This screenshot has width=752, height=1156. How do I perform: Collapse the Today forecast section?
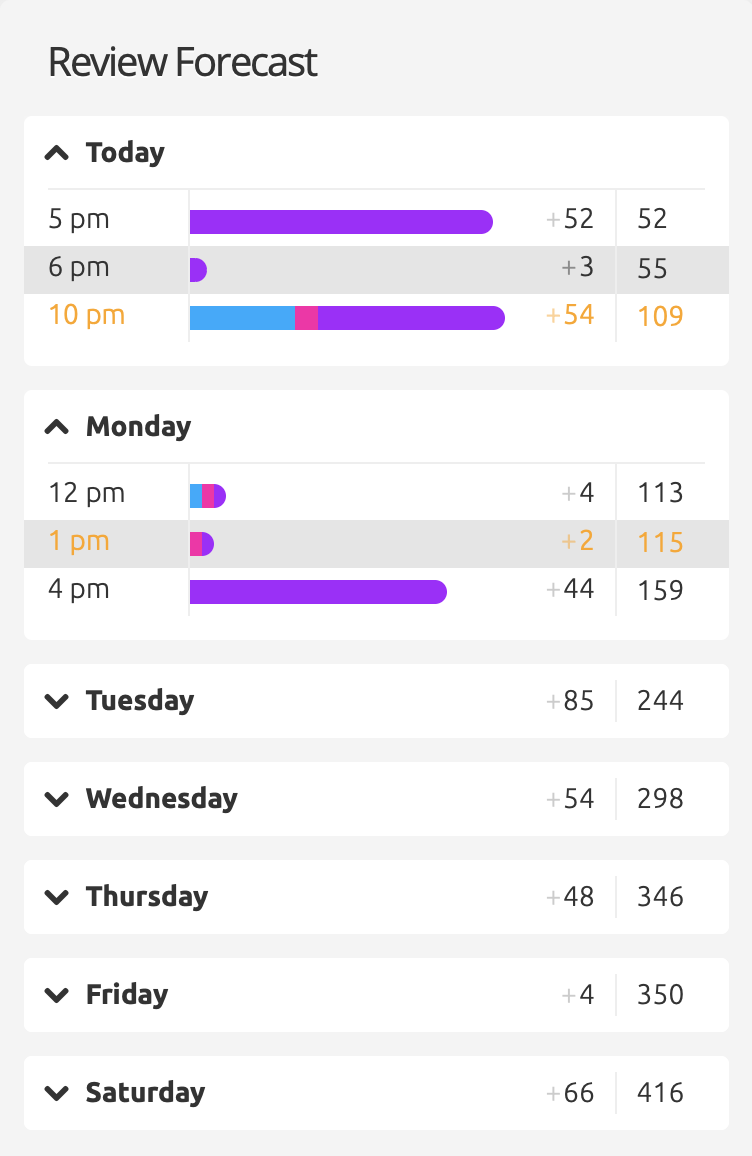(58, 153)
